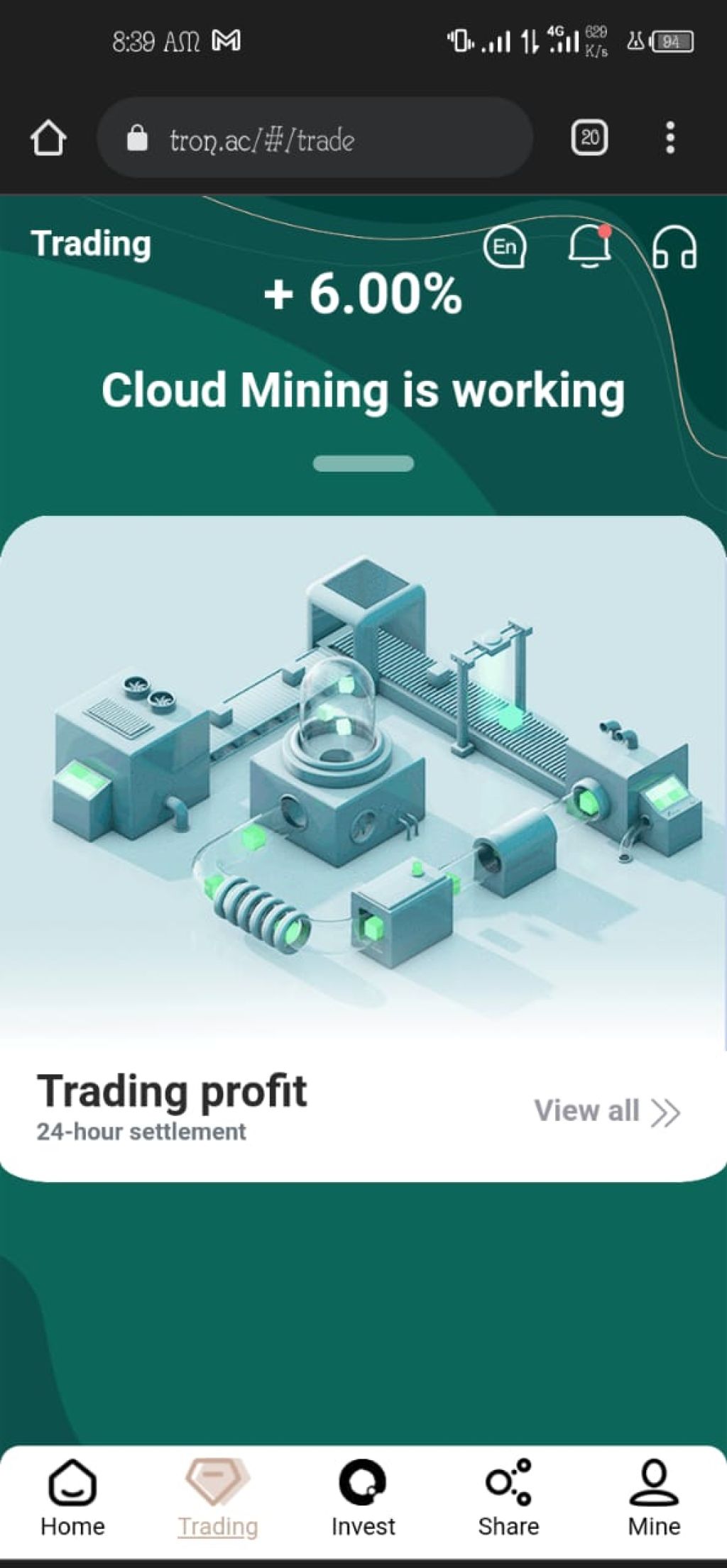
Task: Open the notifications bell
Action: coord(589,247)
